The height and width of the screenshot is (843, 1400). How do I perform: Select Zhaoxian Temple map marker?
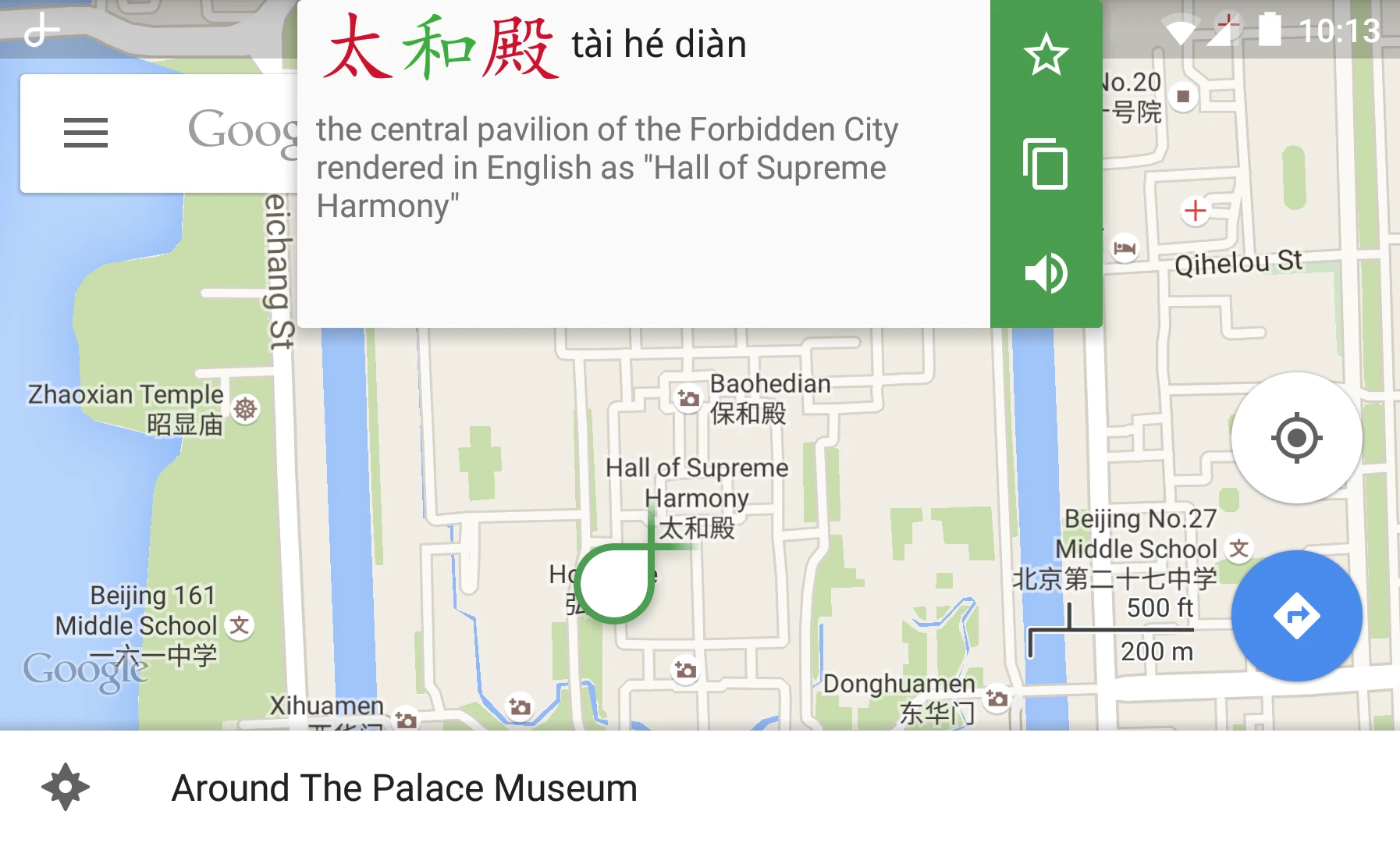[245, 409]
